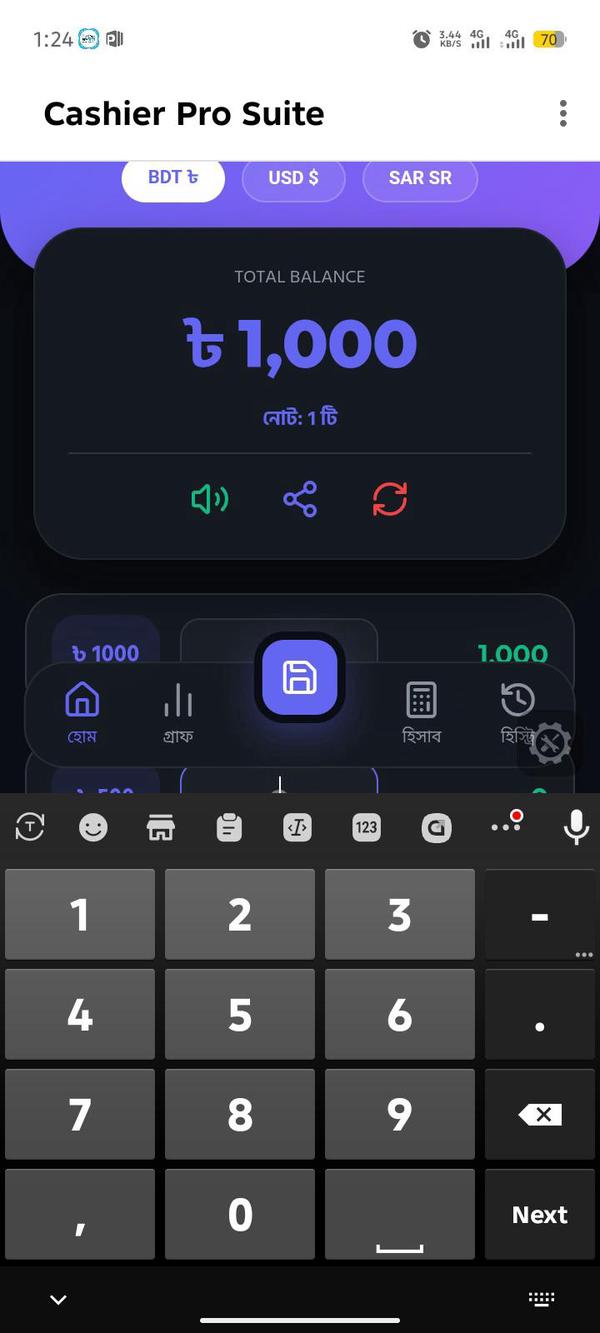
Task: Tap the microphone icon for voice input
Action: [x=575, y=827]
